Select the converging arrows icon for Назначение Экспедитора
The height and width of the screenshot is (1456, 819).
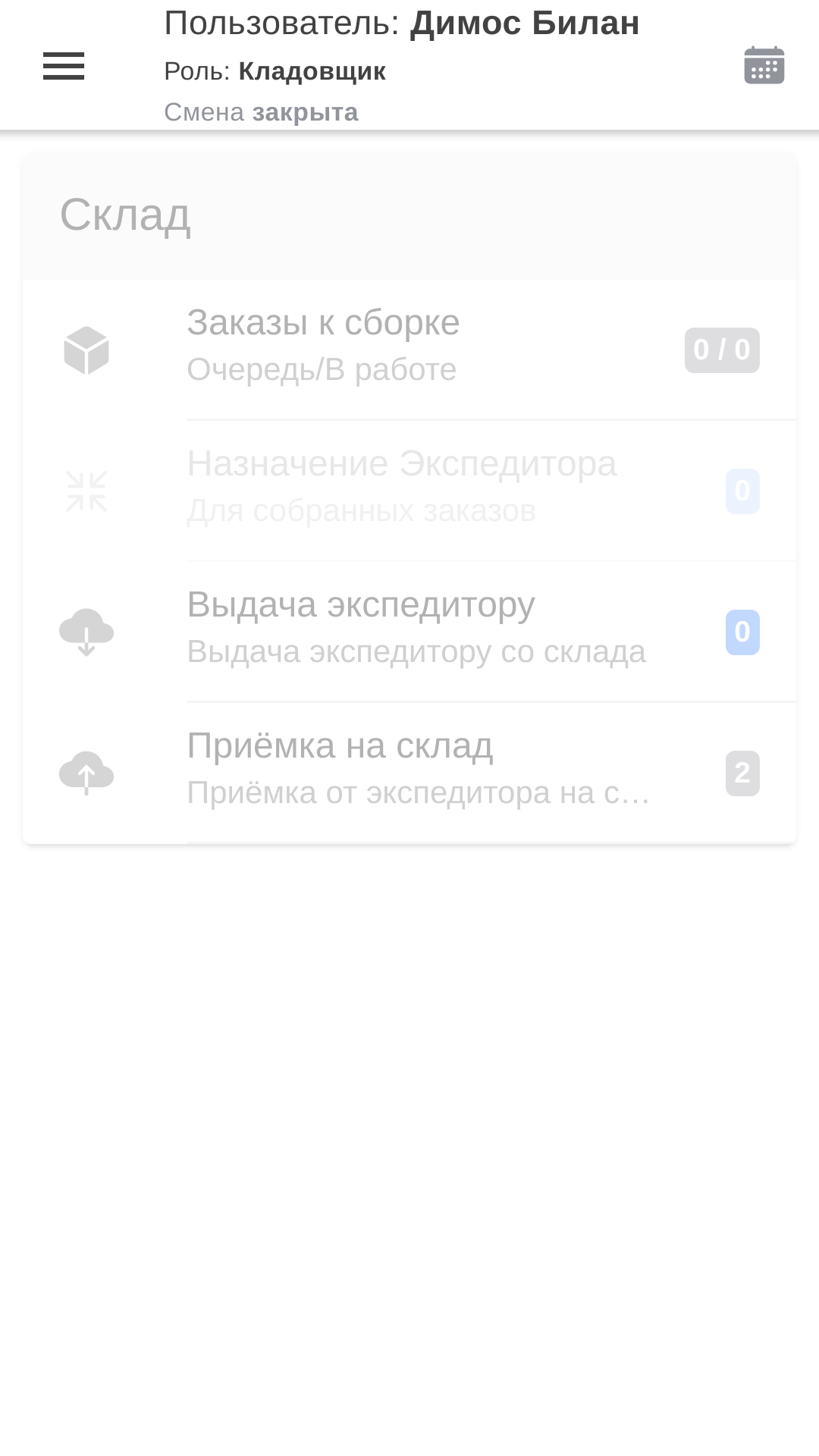coord(86,490)
